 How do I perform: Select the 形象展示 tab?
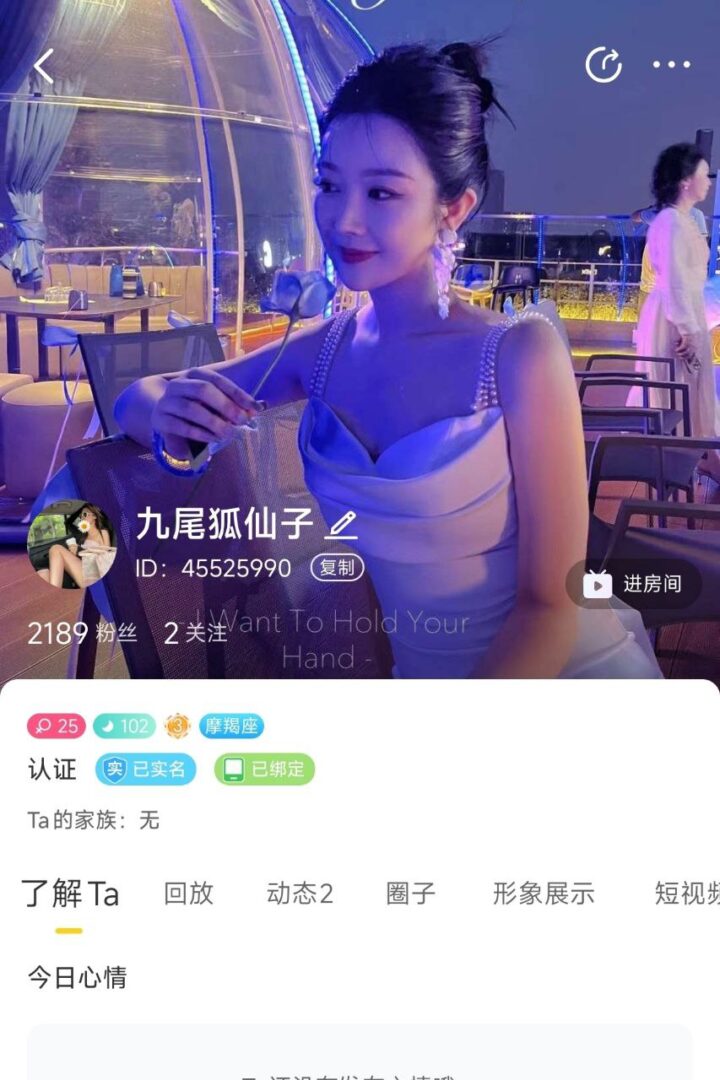pyautogui.click(x=543, y=893)
